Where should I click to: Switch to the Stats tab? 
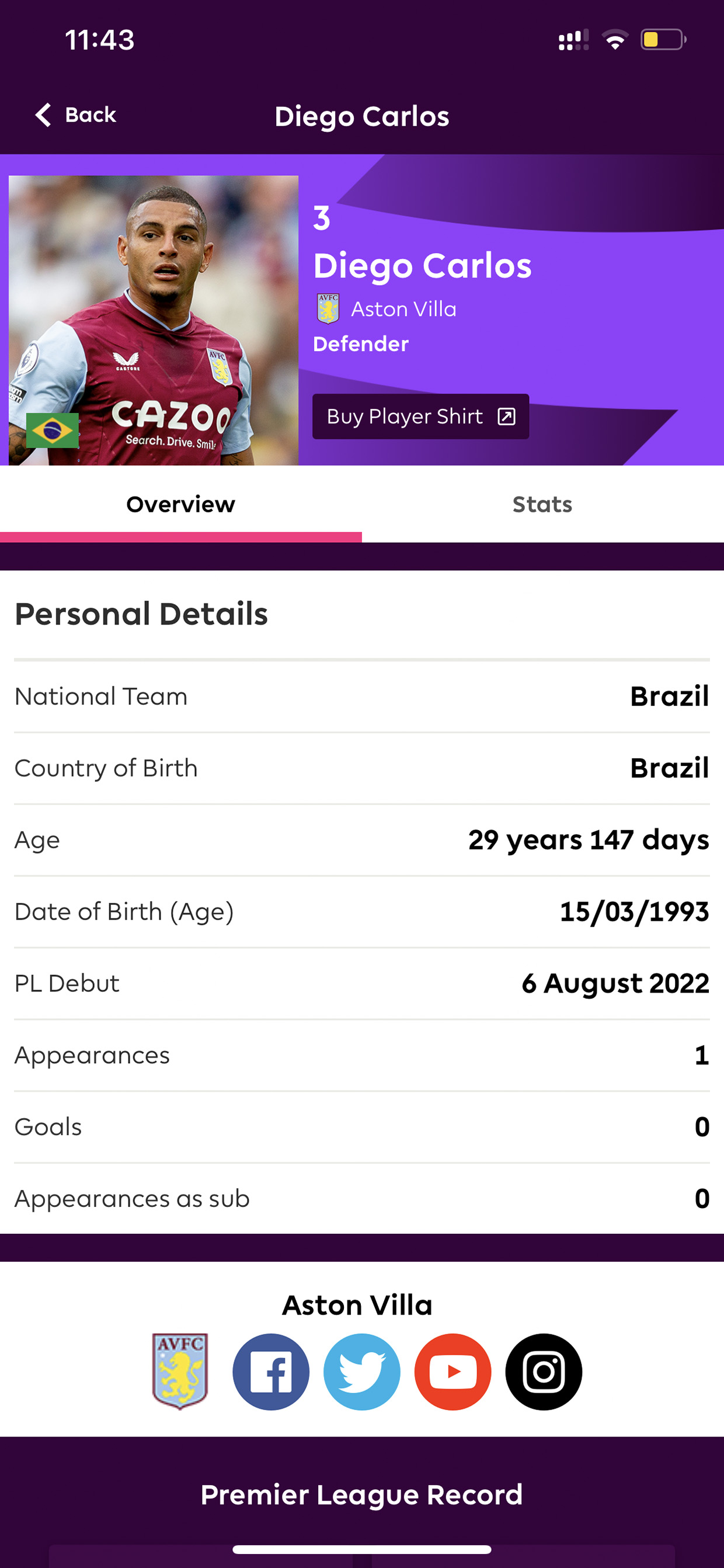(542, 504)
